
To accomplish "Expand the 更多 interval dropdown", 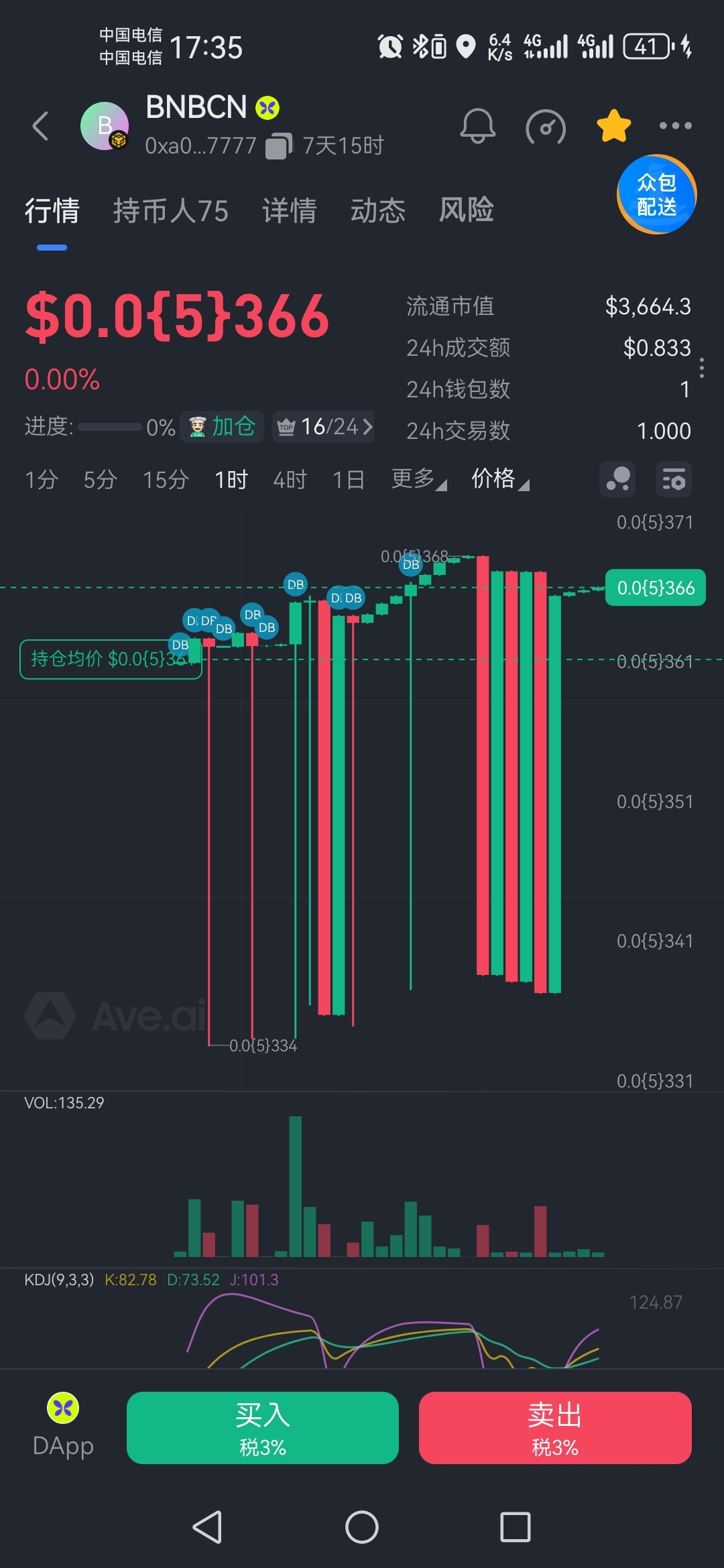I will point(418,479).
